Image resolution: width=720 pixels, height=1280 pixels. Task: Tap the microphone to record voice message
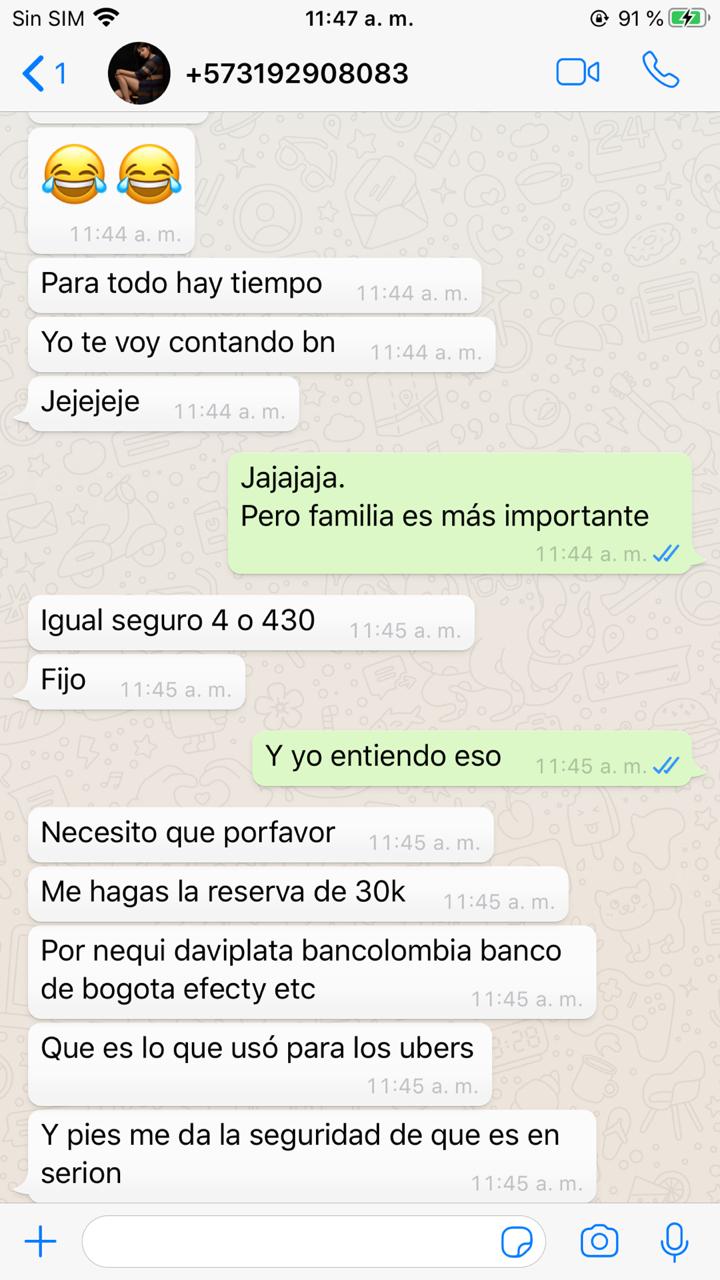(x=675, y=1242)
